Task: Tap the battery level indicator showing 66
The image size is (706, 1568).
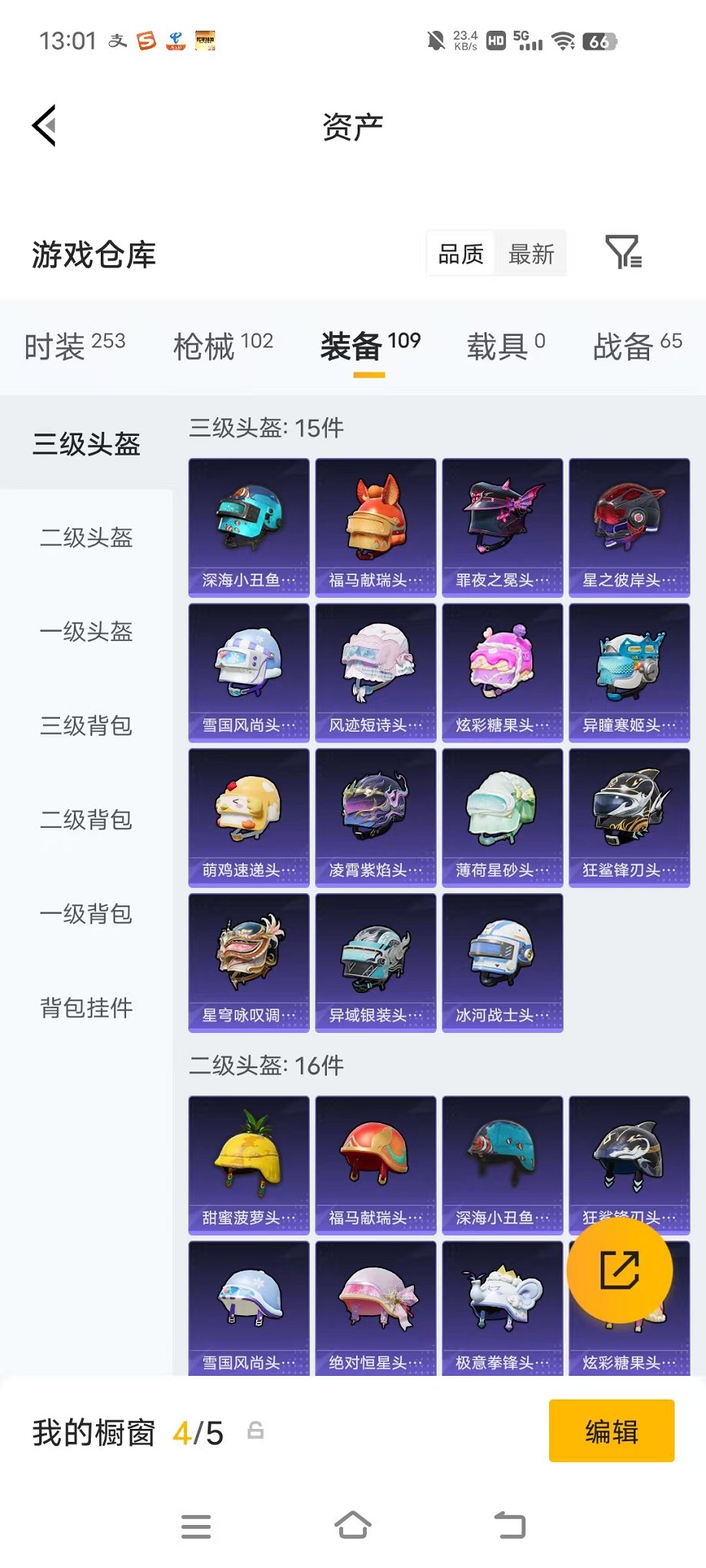Action: coord(601,40)
